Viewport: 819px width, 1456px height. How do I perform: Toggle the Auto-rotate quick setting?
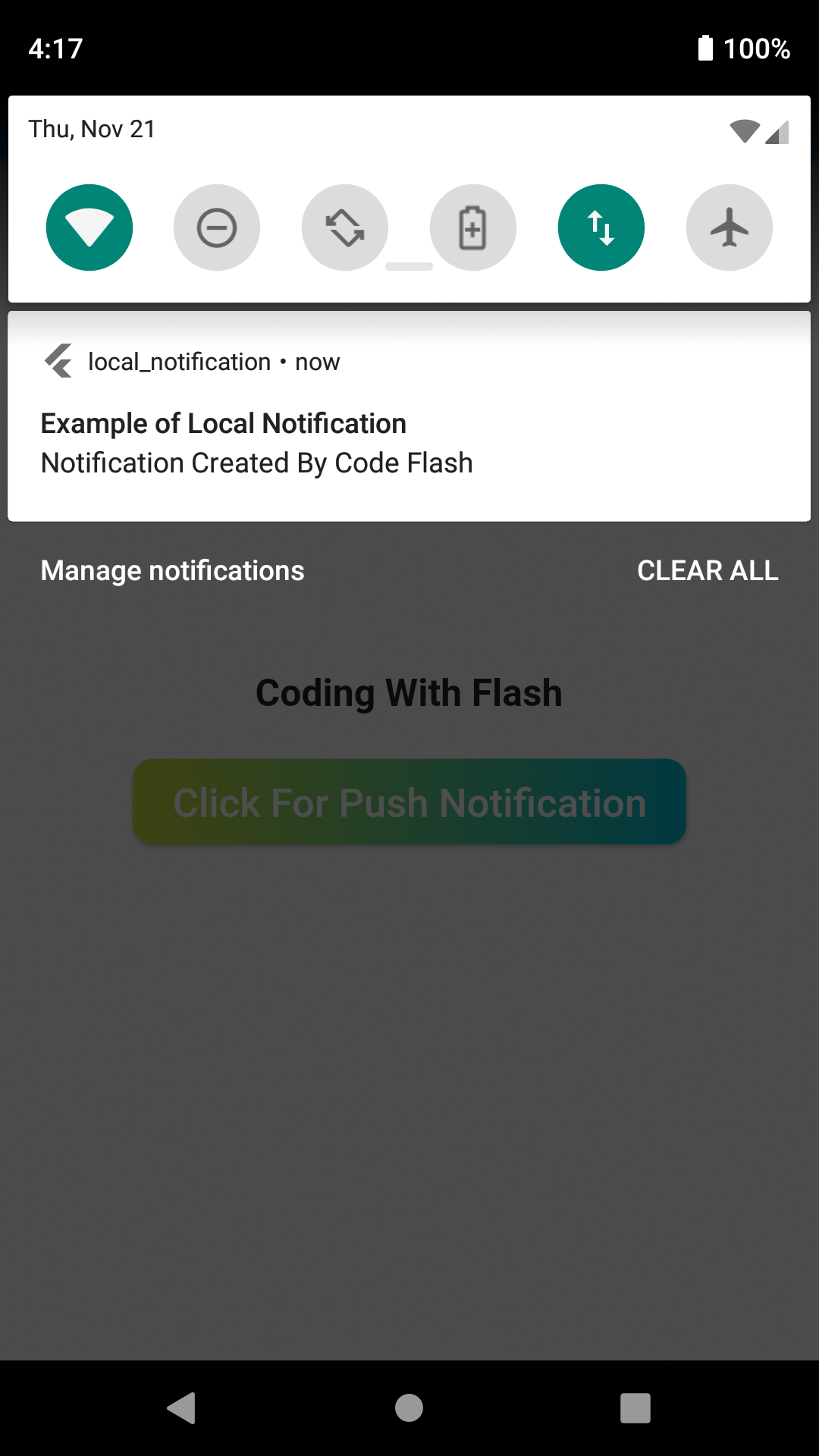coord(345,227)
